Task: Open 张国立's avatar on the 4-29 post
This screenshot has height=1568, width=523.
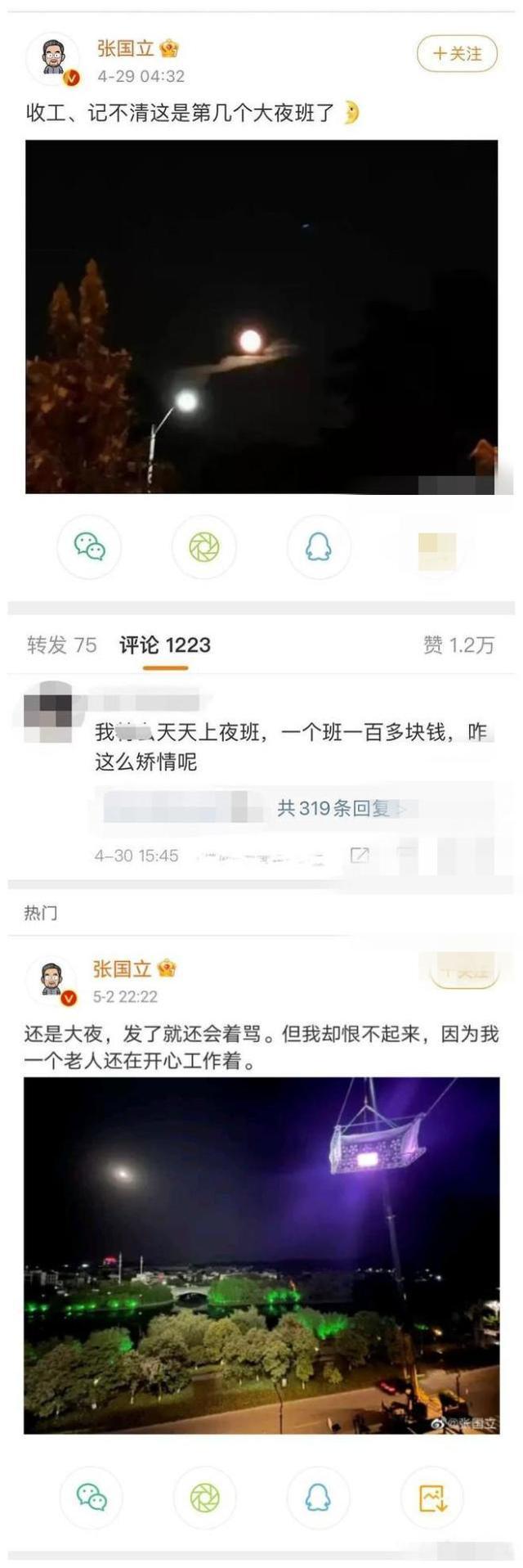Action: pyautogui.click(x=54, y=60)
